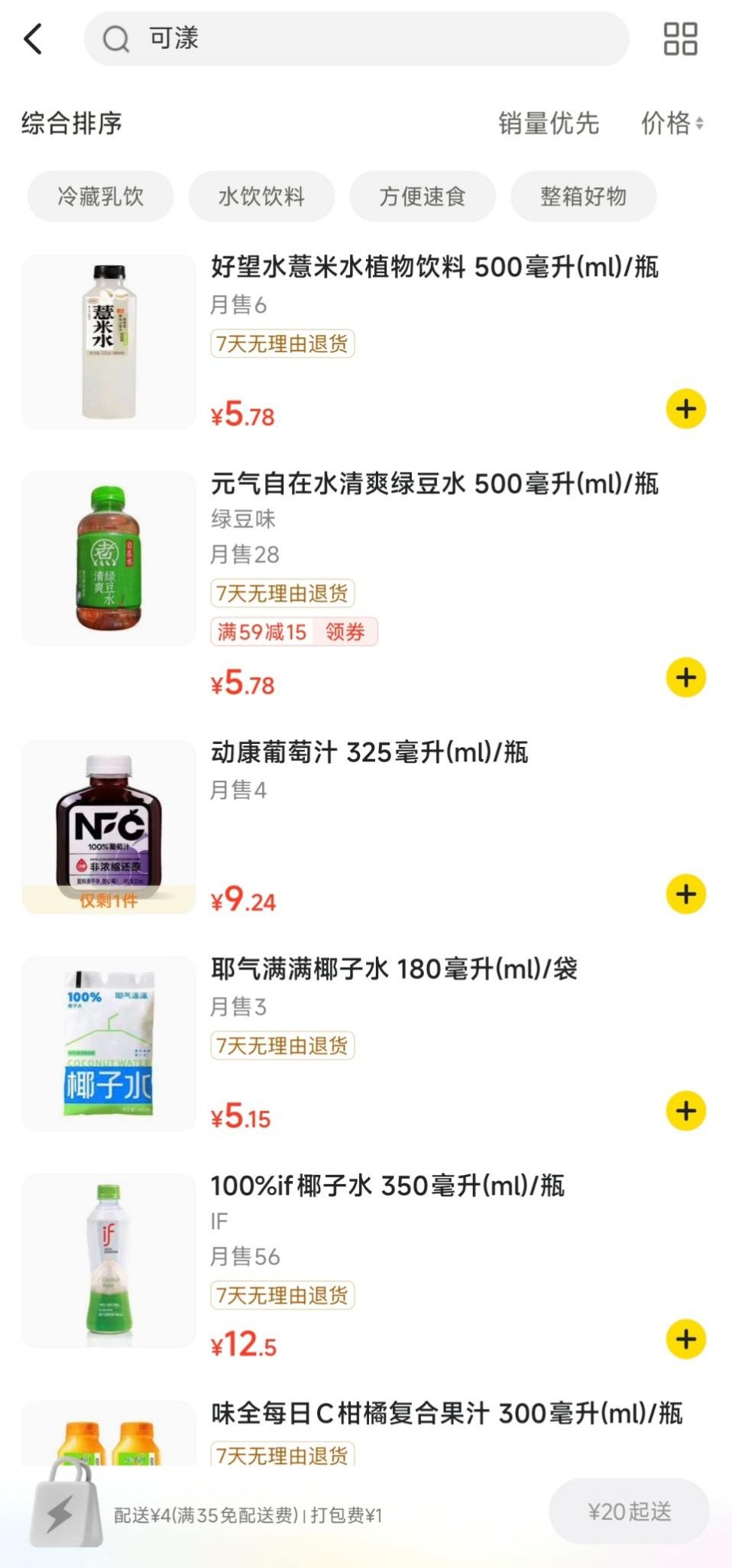The height and width of the screenshot is (1568, 732).
Task: Filter by 冷藏乳饮 chip
Action: tap(100, 196)
